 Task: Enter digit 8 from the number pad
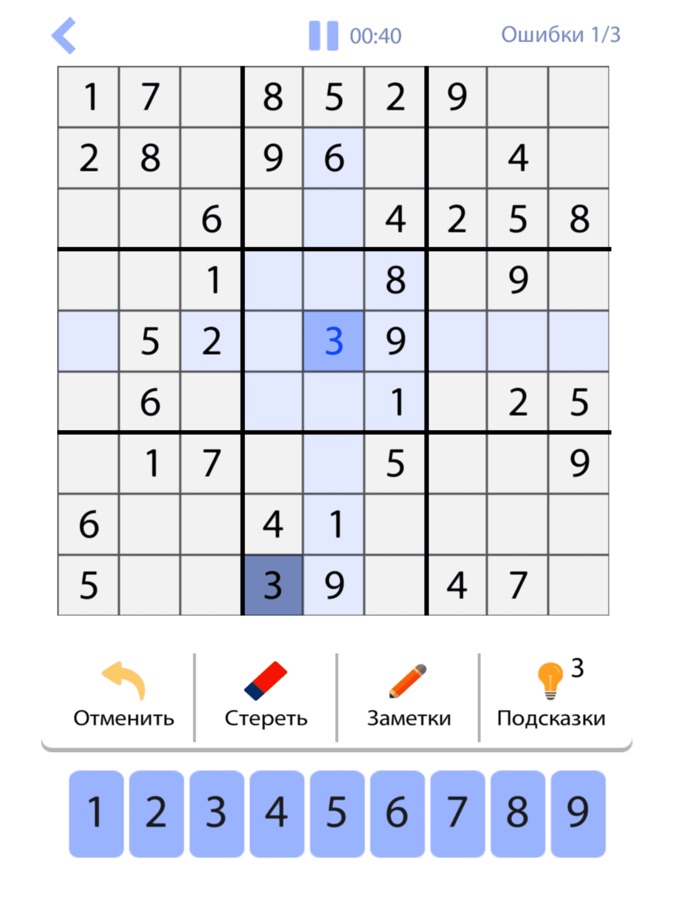(517, 813)
